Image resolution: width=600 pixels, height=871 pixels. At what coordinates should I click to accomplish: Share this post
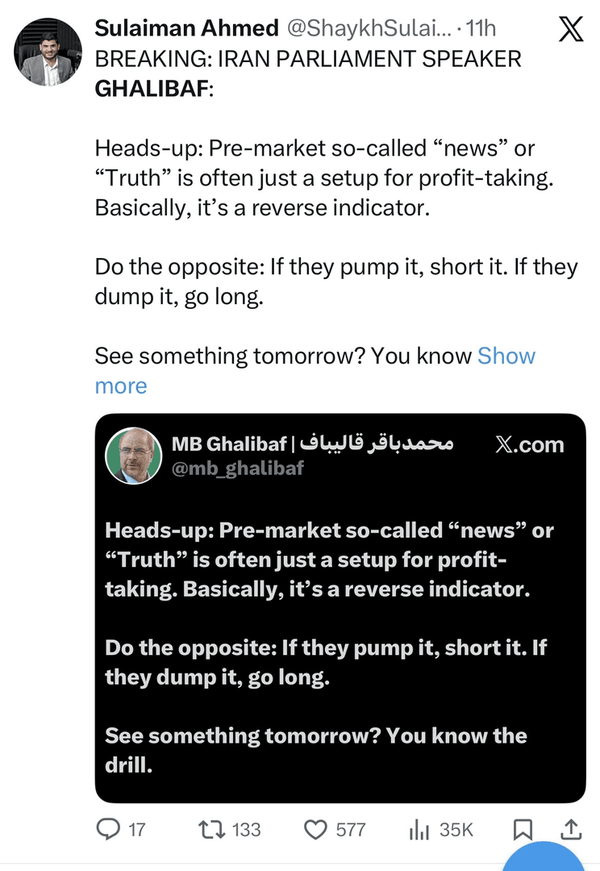pyautogui.click(x=571, y=829)
